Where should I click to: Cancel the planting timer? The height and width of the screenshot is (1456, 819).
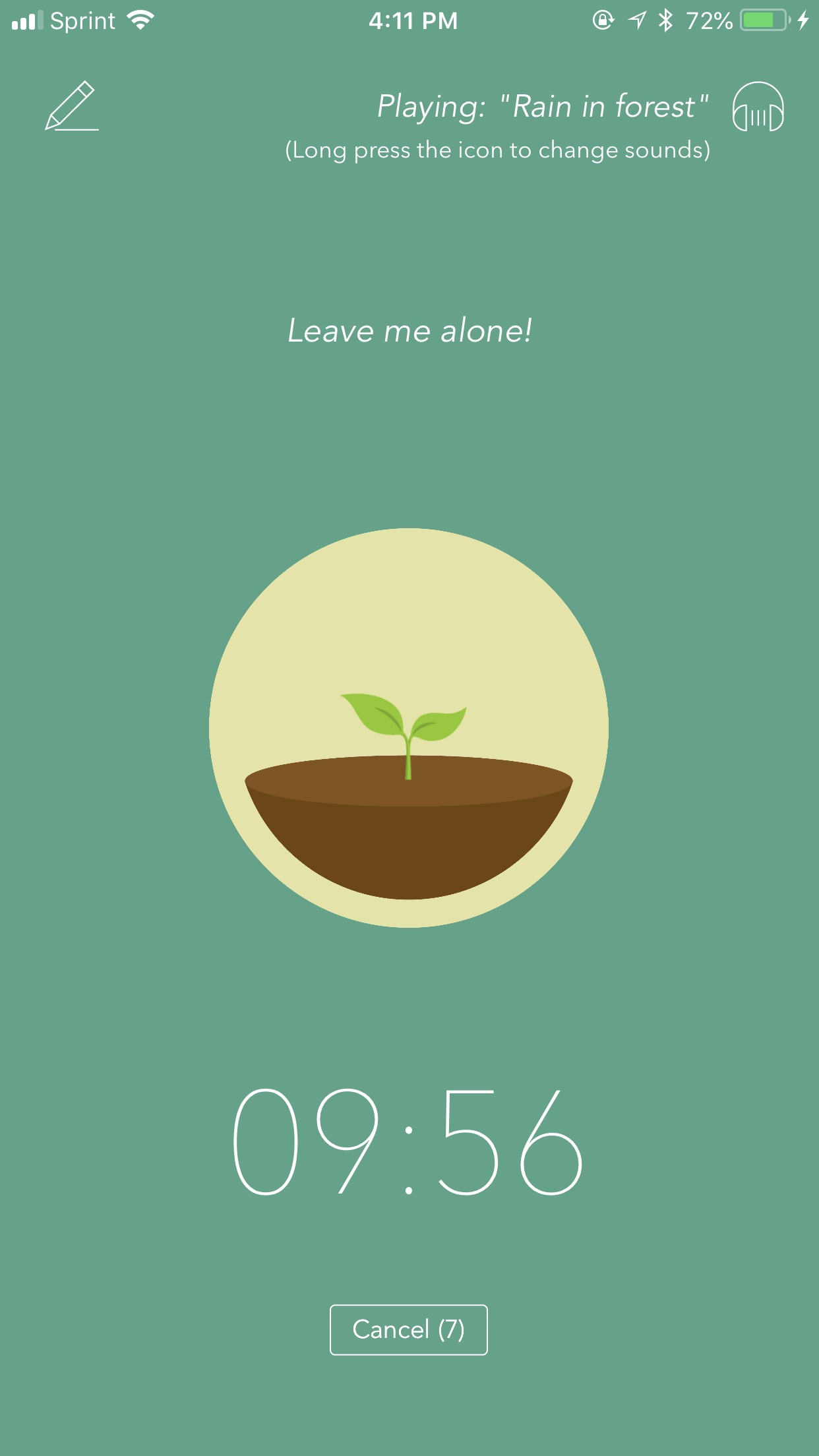(x=409, y=1329)
